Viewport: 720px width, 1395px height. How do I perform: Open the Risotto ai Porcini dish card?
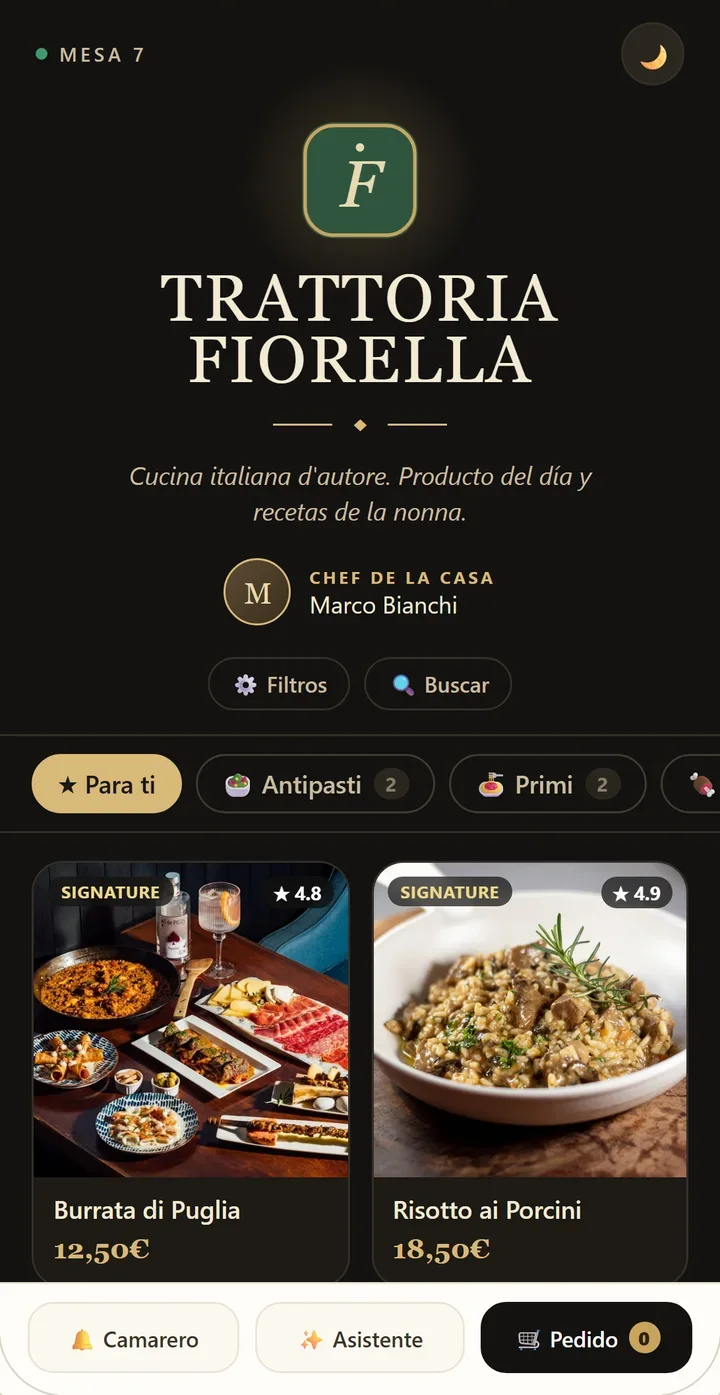pyautogui.click(x=530, y=1071)
